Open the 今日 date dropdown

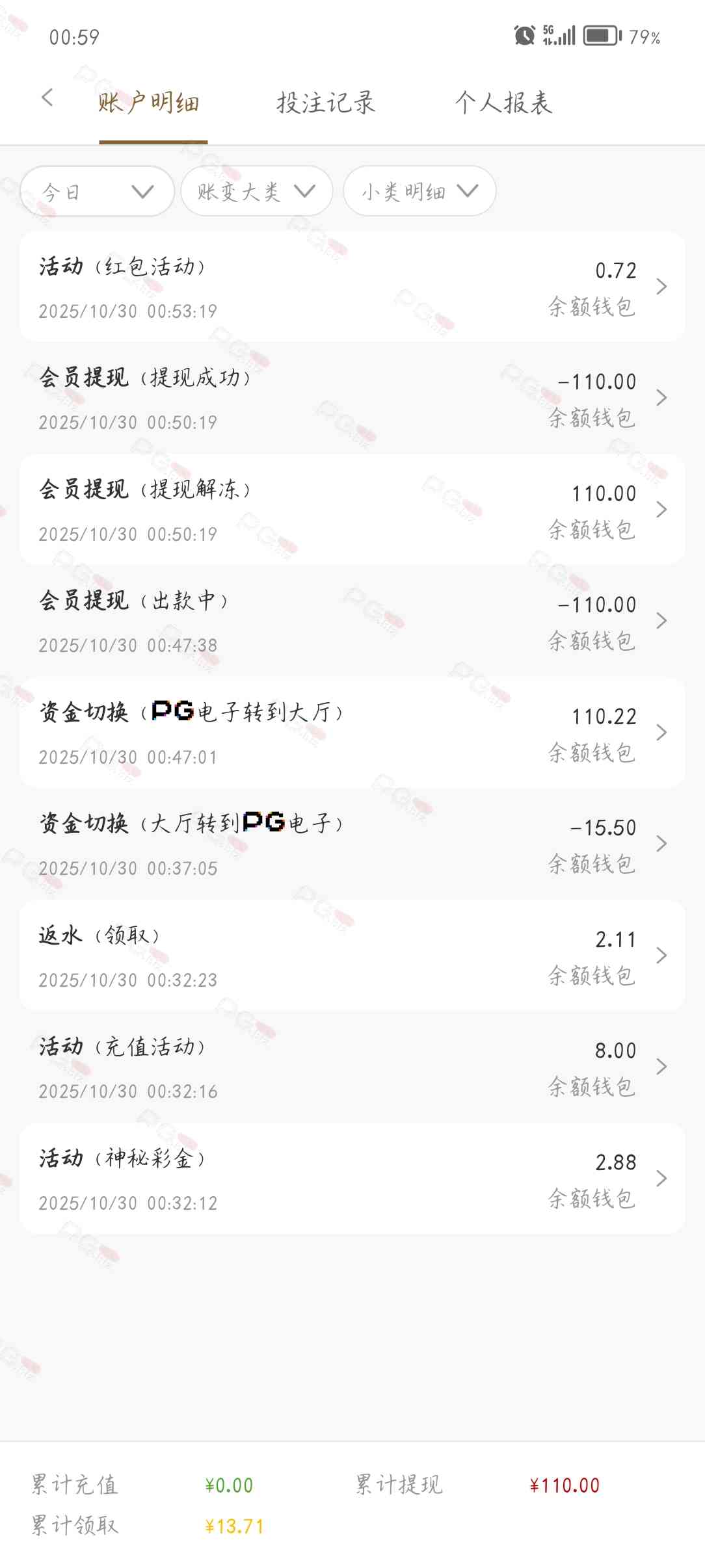point(97,191)
